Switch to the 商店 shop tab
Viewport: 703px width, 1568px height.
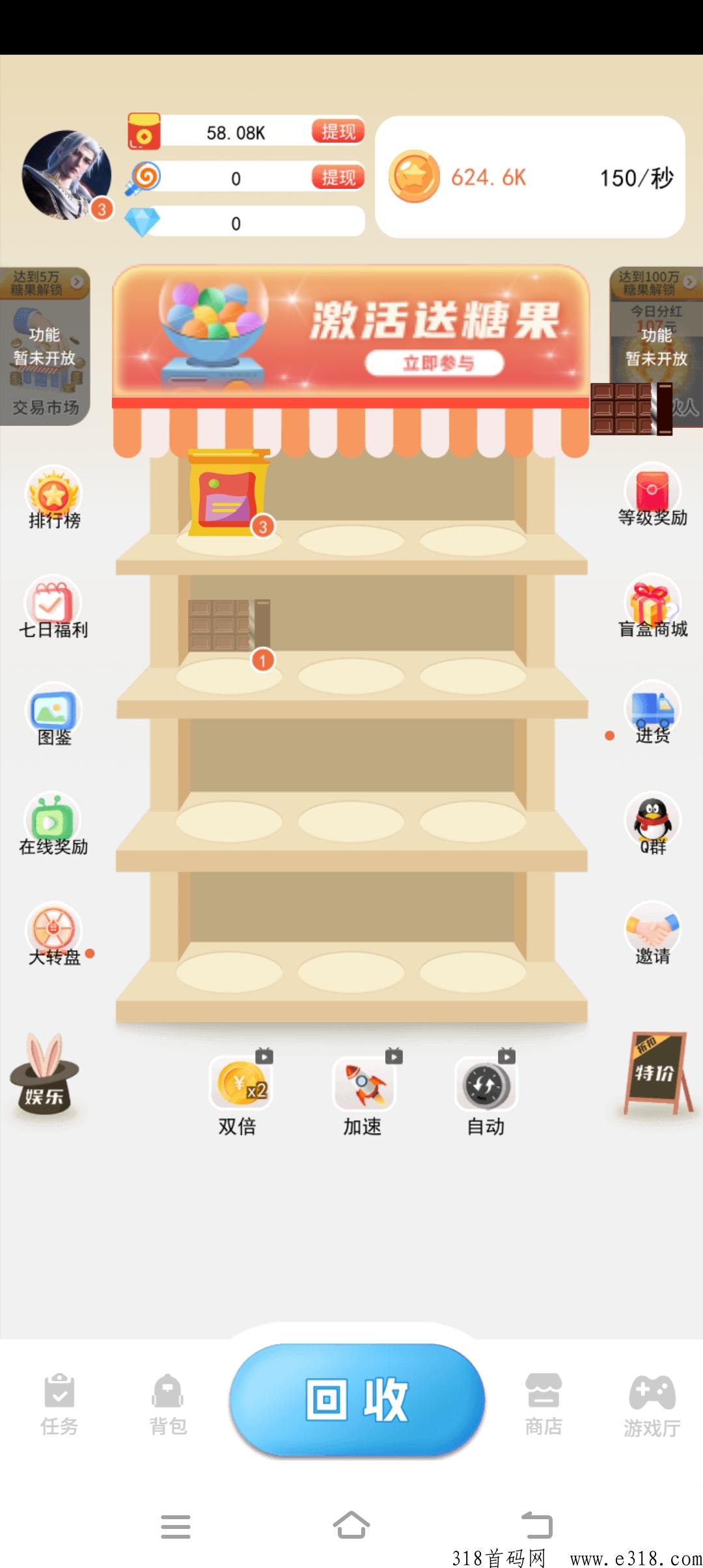(x=544, y=1404)
